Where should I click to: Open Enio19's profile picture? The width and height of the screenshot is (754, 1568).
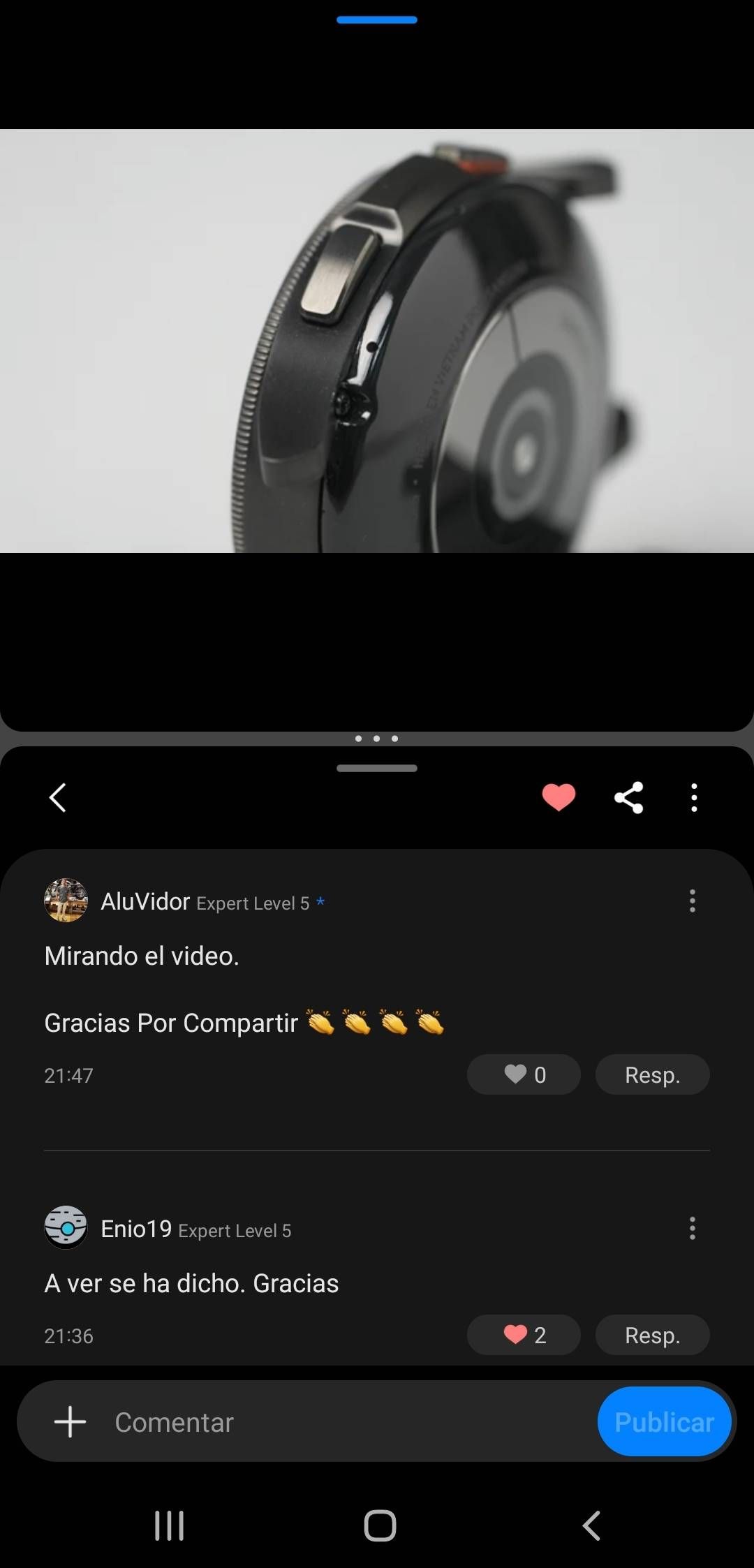click(x=66, y=1229)
